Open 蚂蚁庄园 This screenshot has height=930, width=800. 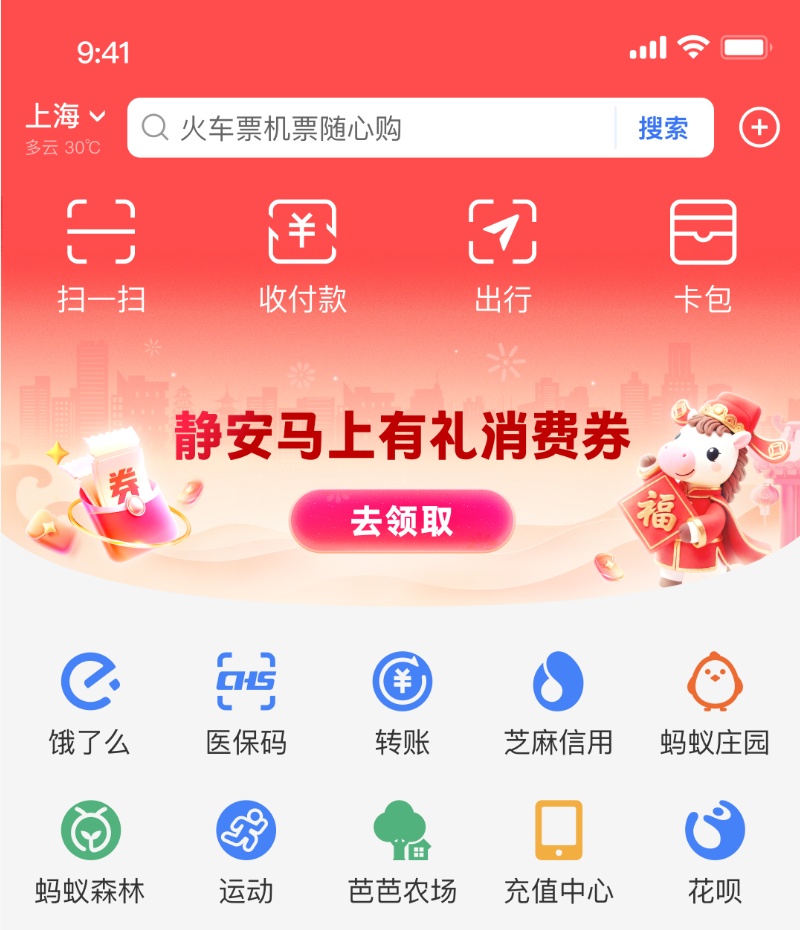pyautogui.click(x=714, y=703)
